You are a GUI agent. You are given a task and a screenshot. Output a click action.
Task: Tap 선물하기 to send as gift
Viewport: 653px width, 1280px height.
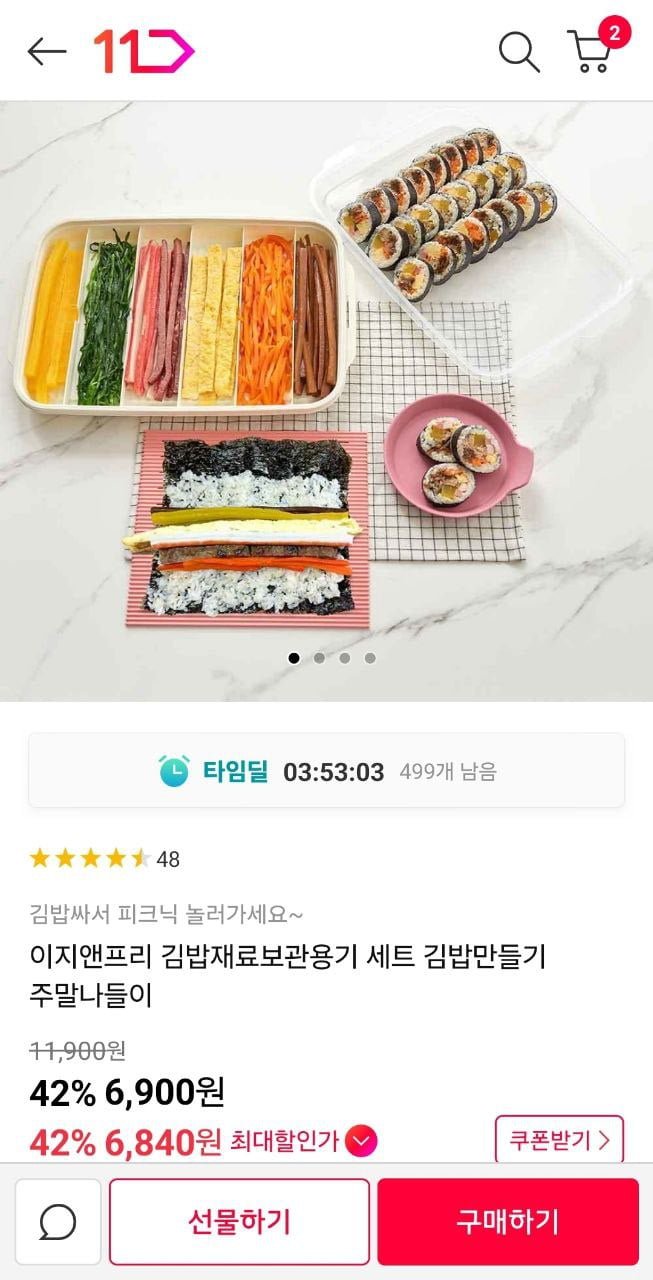tap(239, 1221)
